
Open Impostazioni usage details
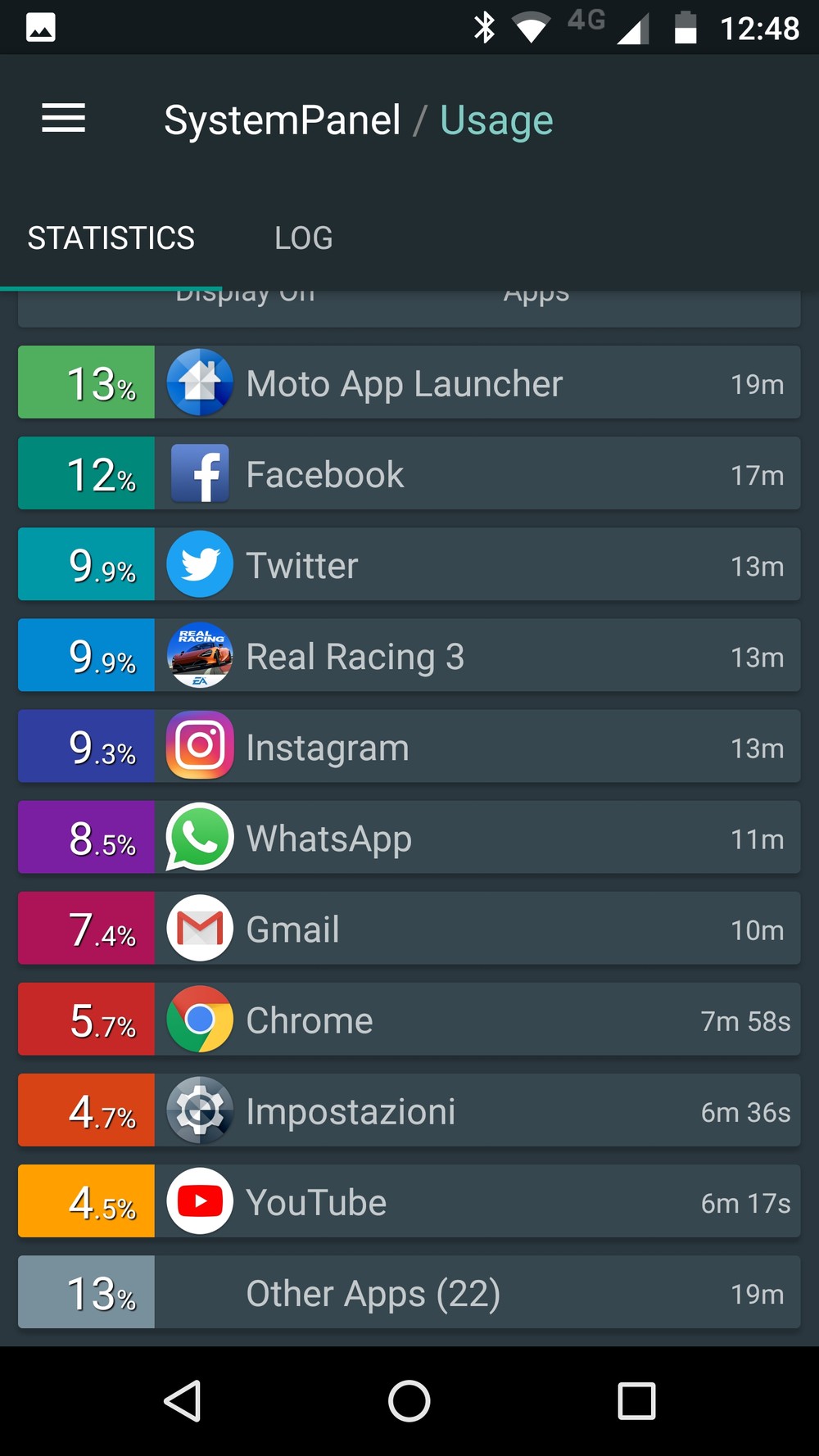pos(409,1110)
